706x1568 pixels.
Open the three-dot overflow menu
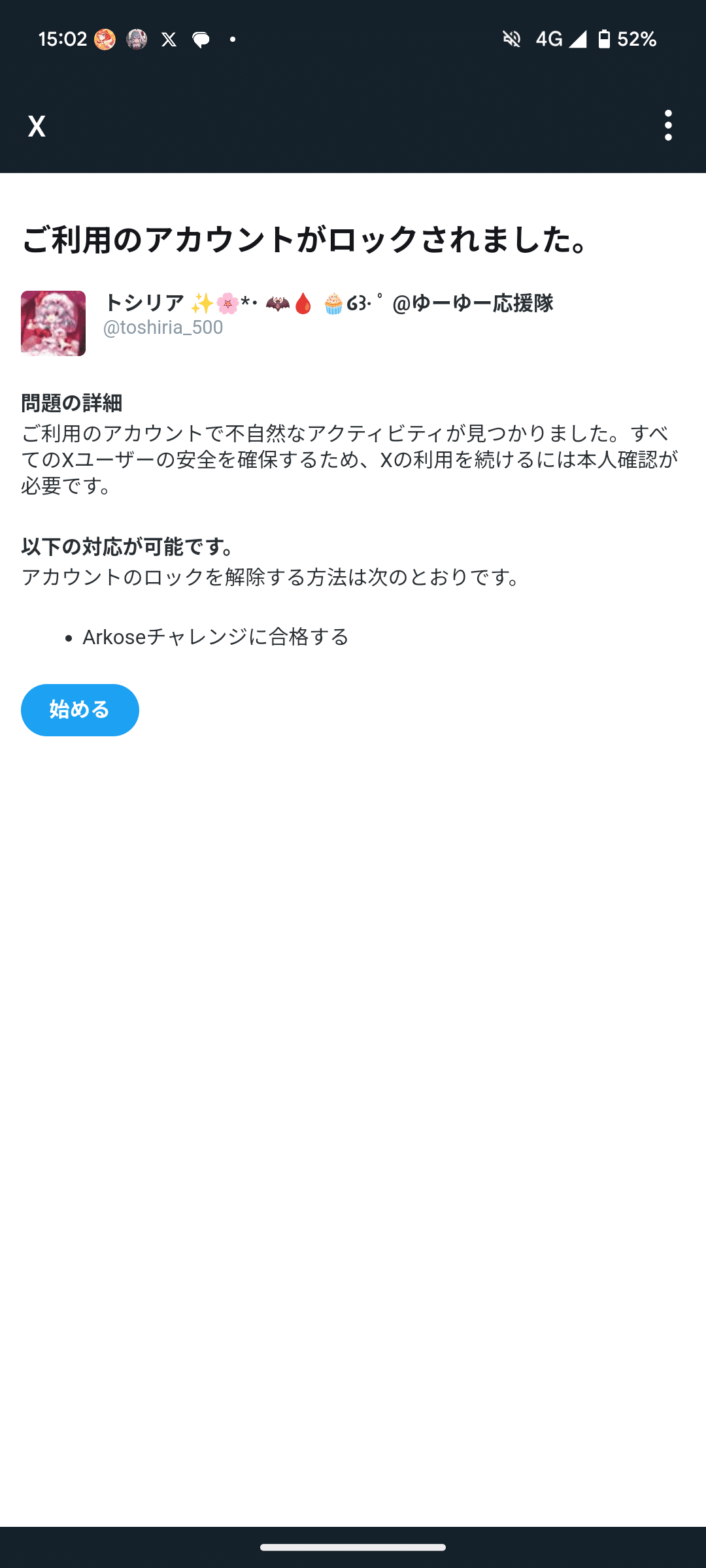[667, 126]
